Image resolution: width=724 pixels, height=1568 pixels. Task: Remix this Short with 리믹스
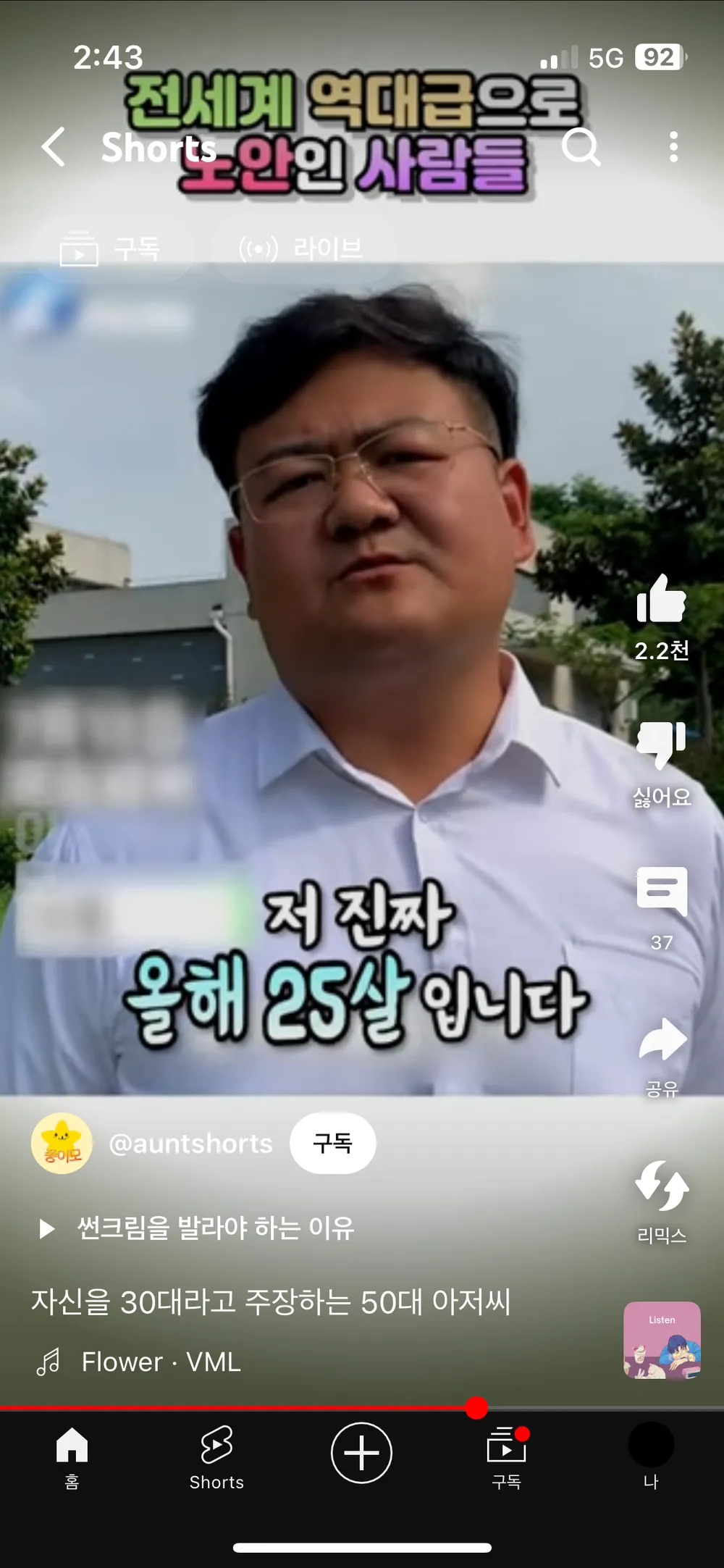(662, 1186)
